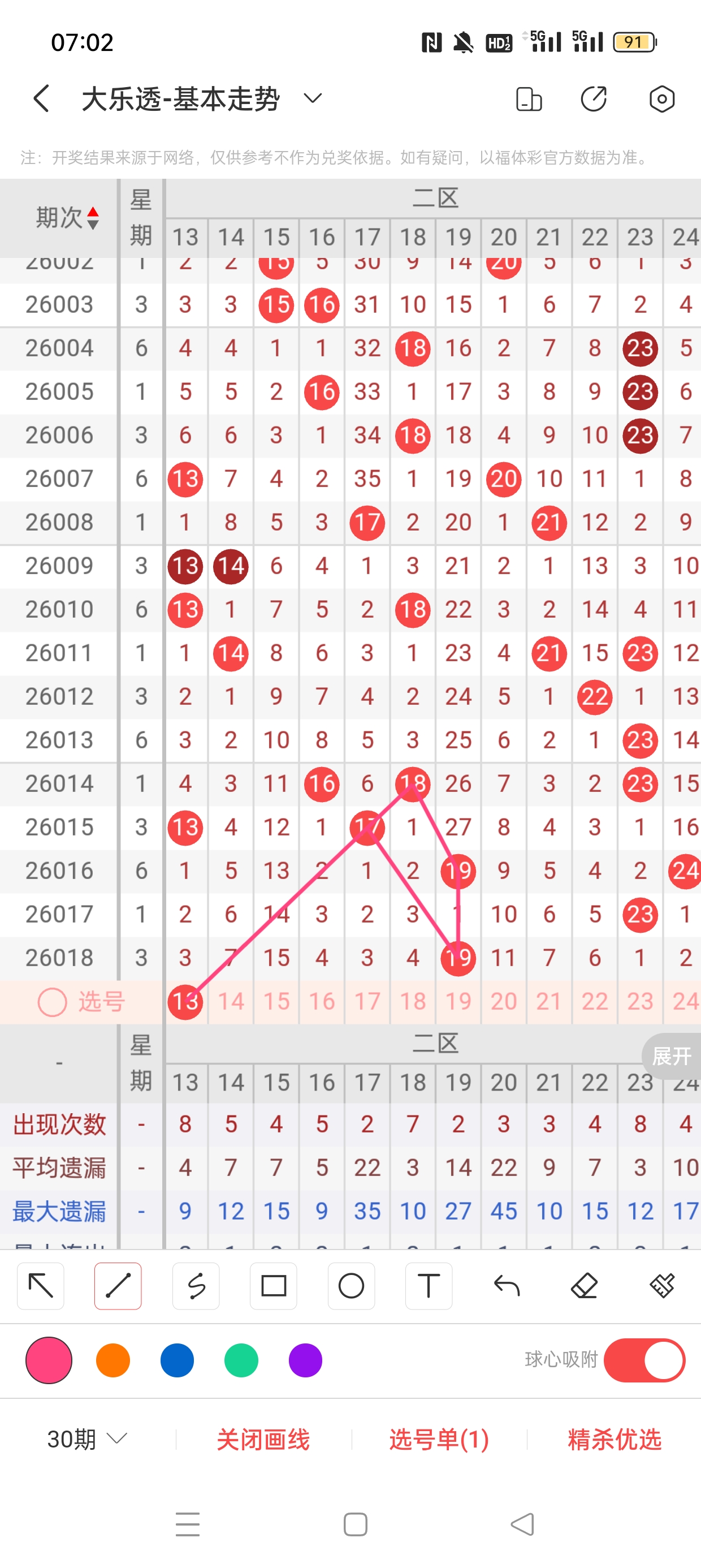Image resolution: width=701 pixels, height=1568 pixels.
Task: Switch line color to blue
Action: click(177, 1360)
